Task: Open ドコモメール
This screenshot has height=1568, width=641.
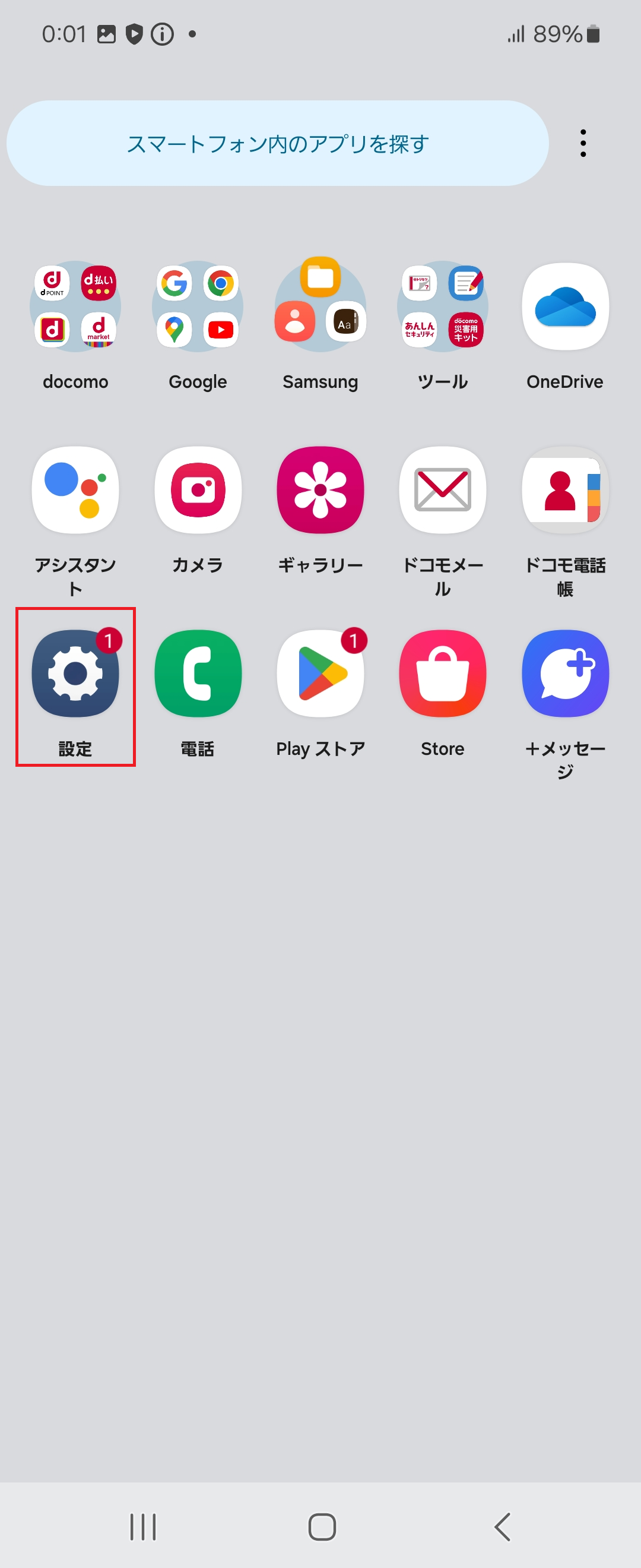Action: [x=442, y=490]
